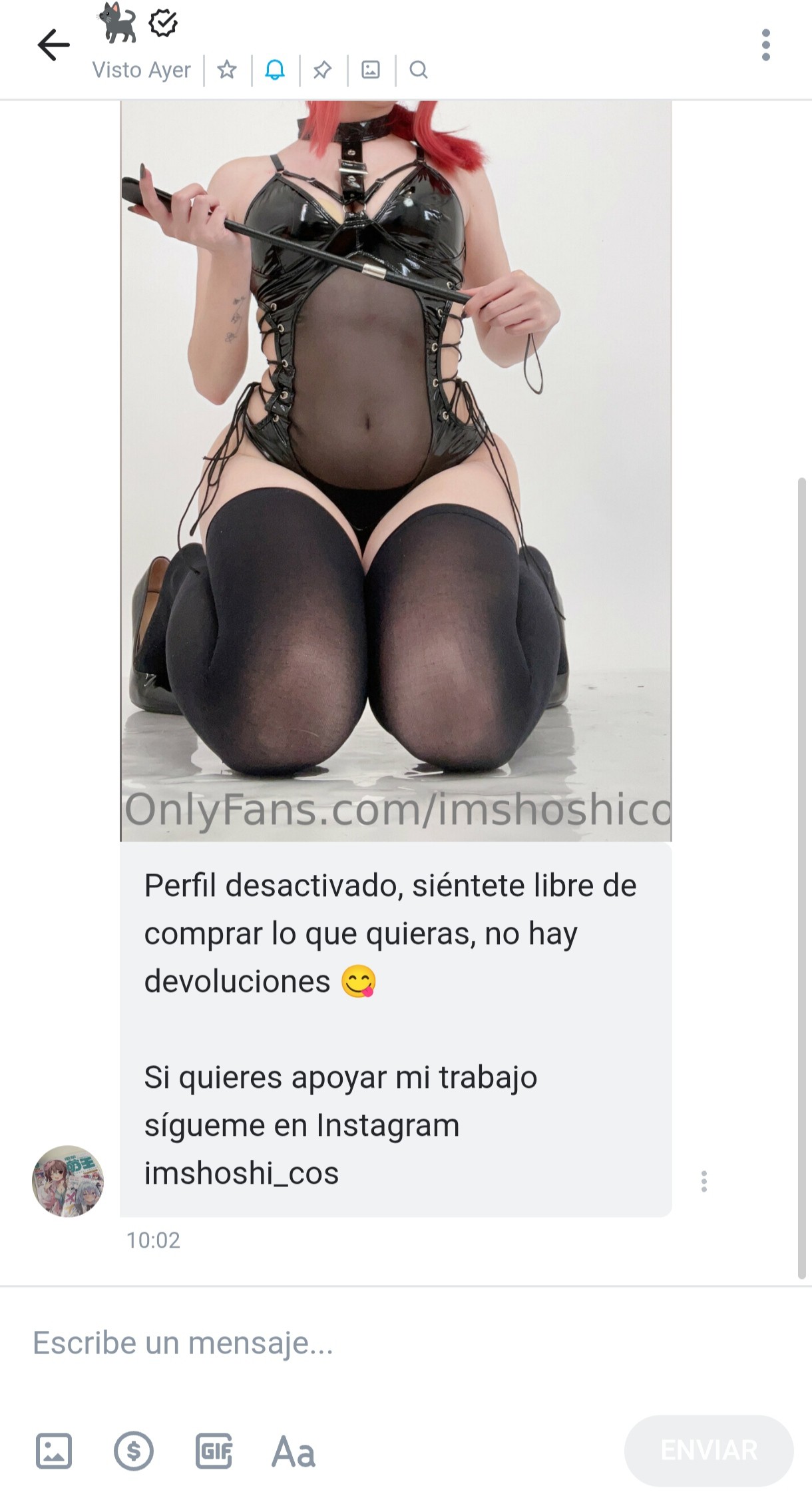Open options for the 10:02 message
Viewport: 812px width, 1504px height.
tap(704, 1181)
